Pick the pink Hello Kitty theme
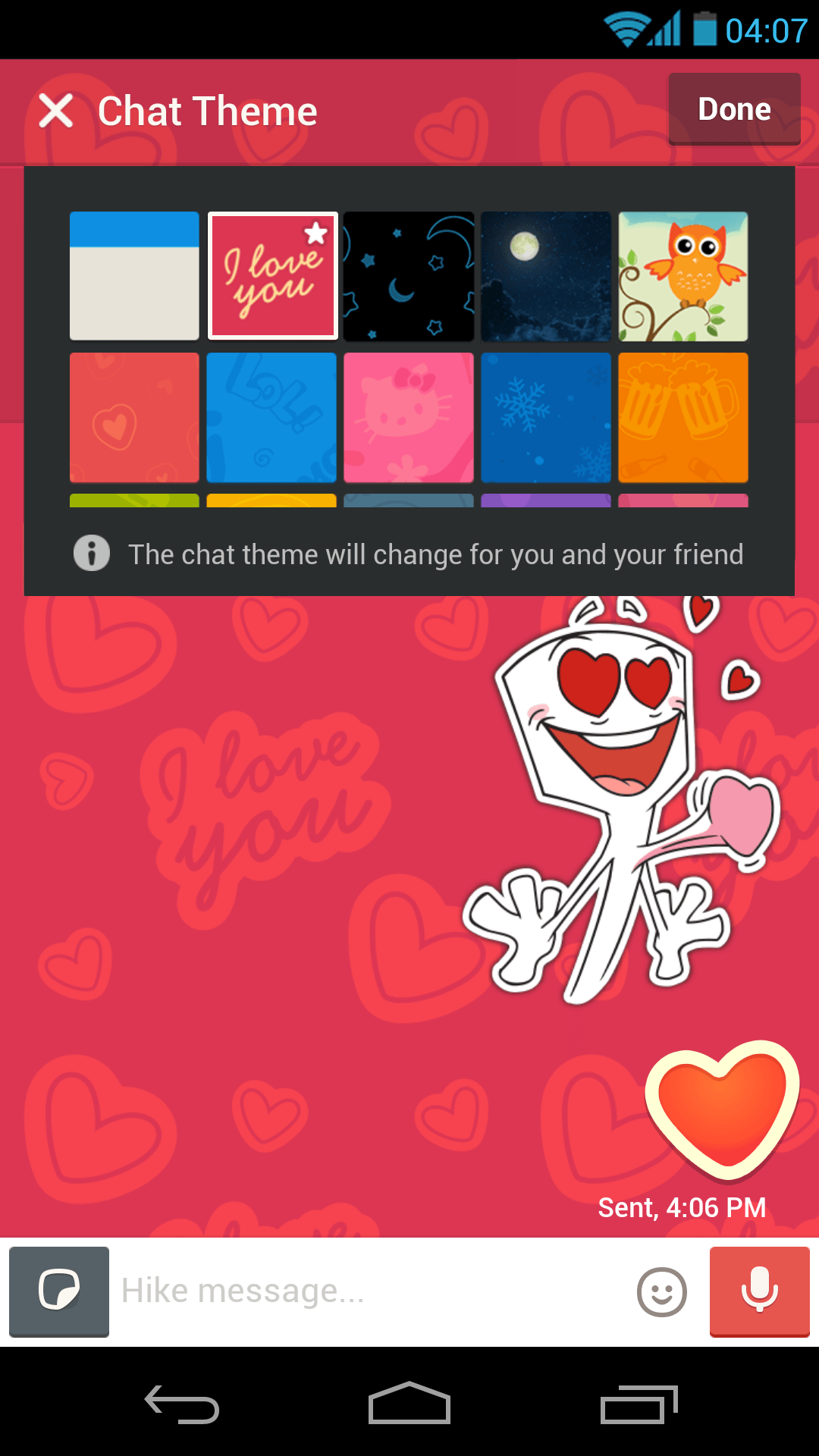The image size is (819, 1456). [409, 417]
